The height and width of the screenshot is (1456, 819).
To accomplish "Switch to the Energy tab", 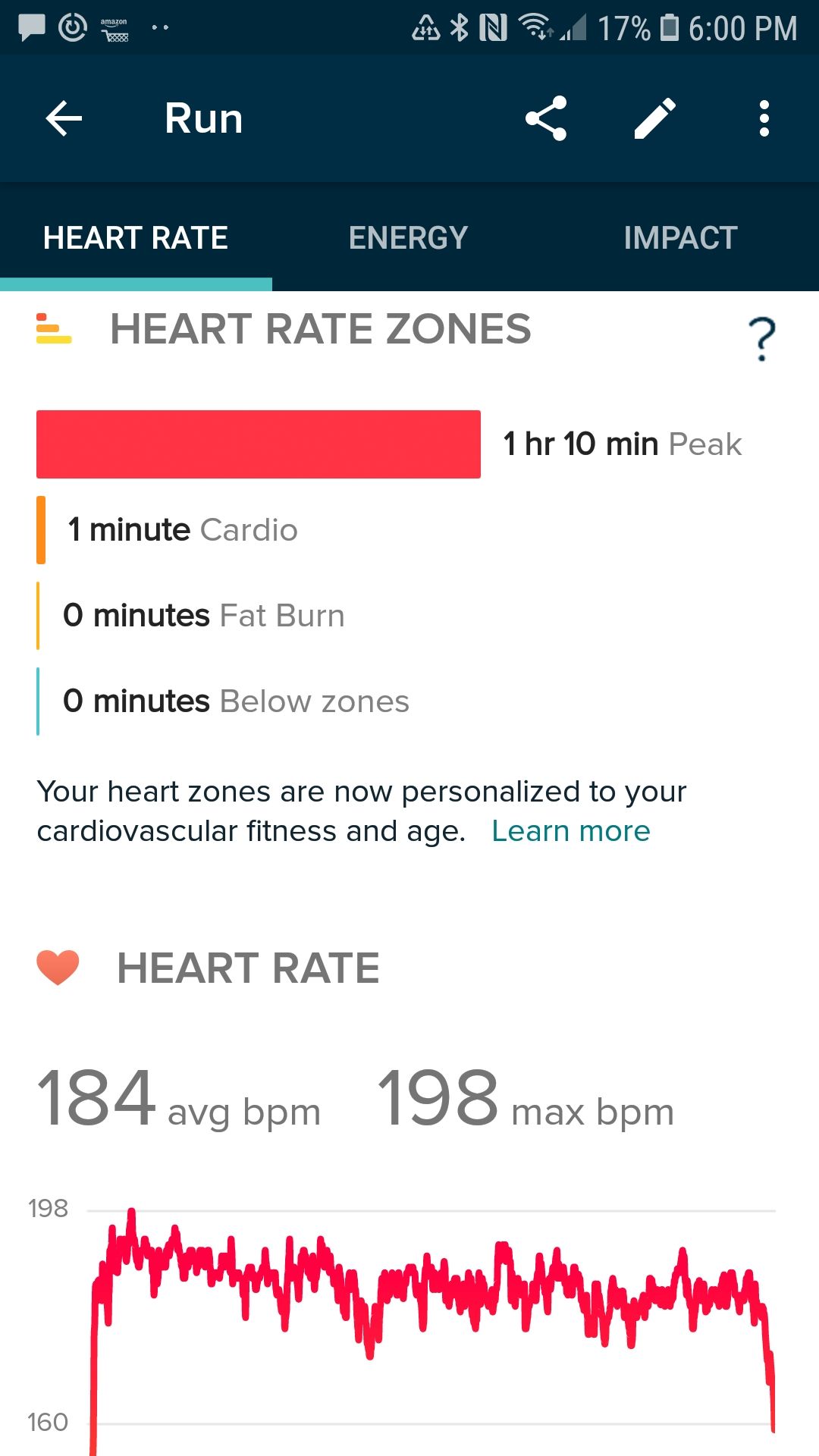I will (408, 238).
